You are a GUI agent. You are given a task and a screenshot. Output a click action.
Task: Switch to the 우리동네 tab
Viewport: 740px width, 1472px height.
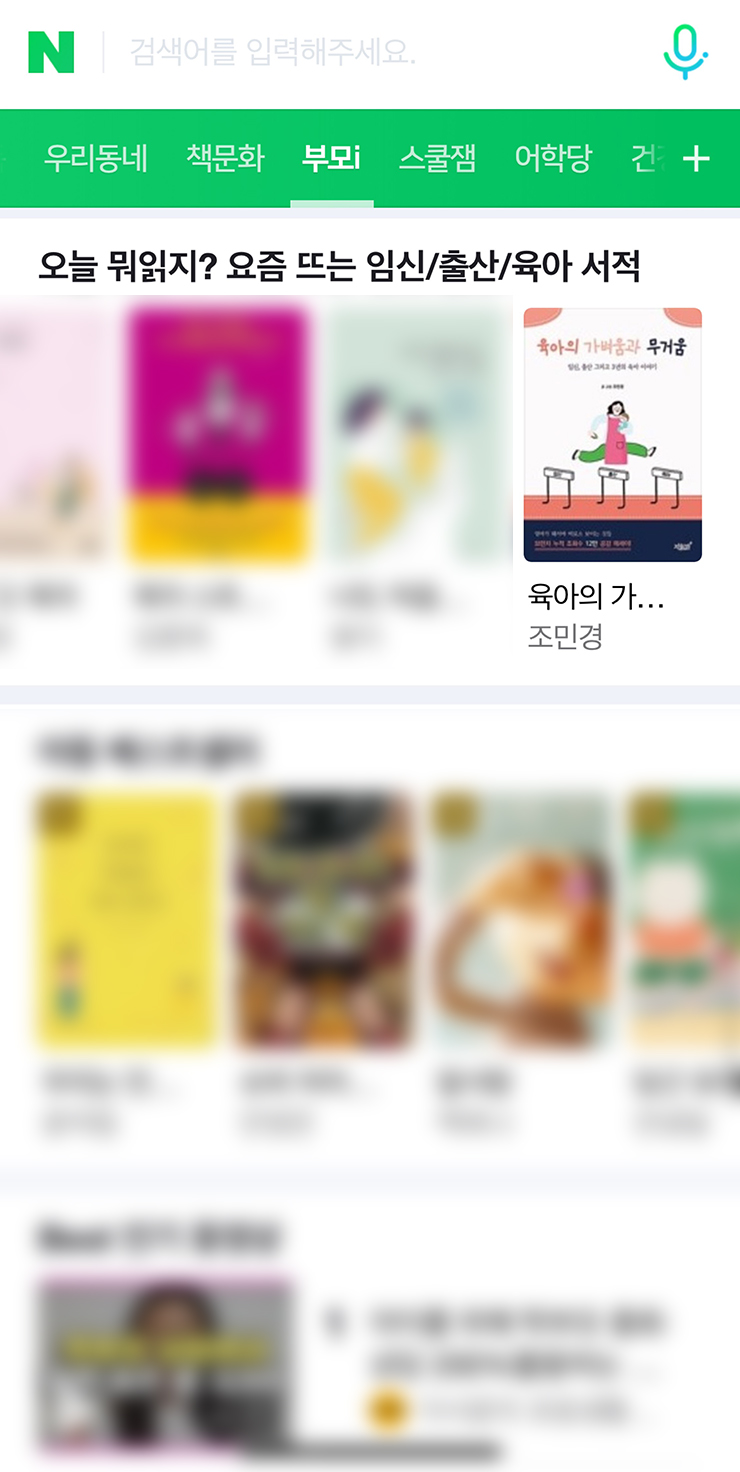[x=96, y=158]
